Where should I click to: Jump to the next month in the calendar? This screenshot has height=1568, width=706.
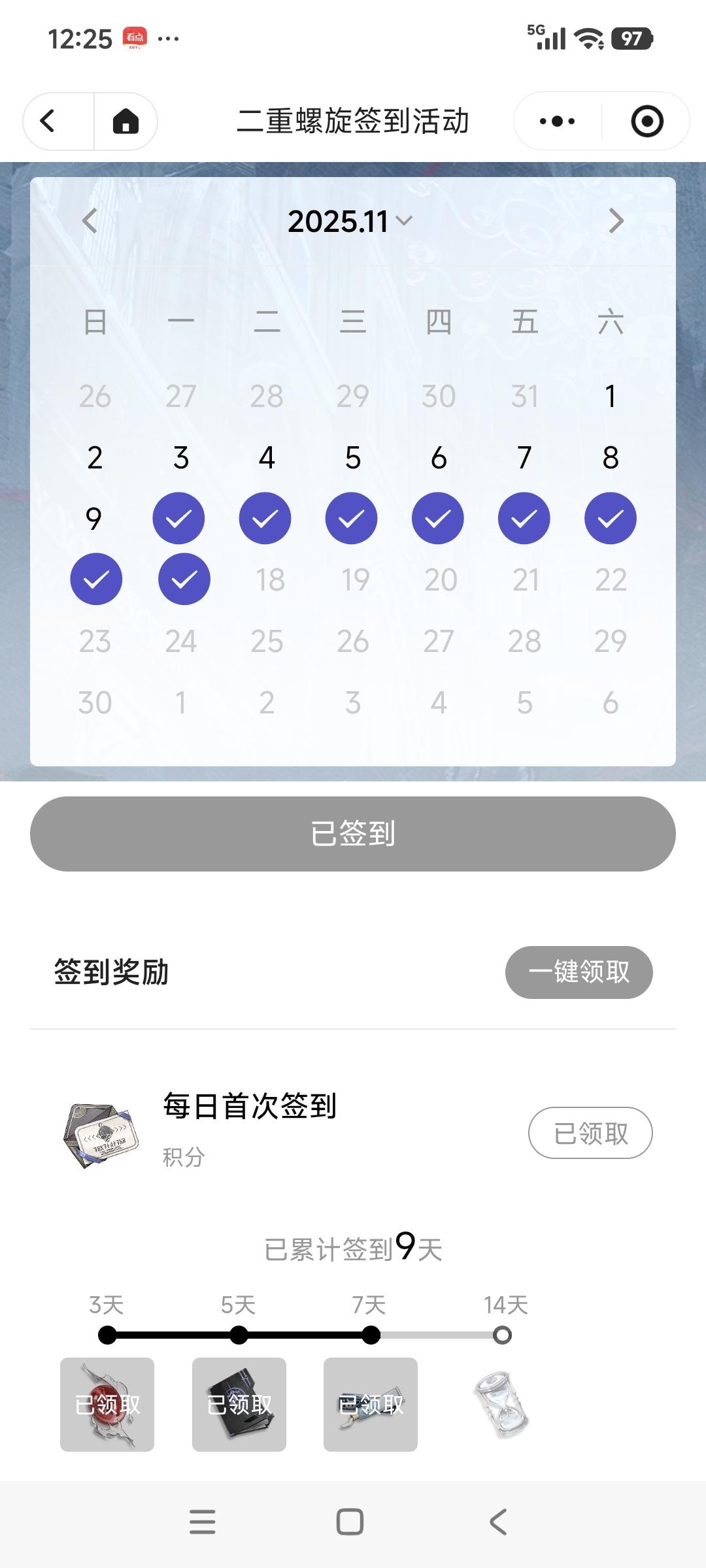[x=616, y=221]
